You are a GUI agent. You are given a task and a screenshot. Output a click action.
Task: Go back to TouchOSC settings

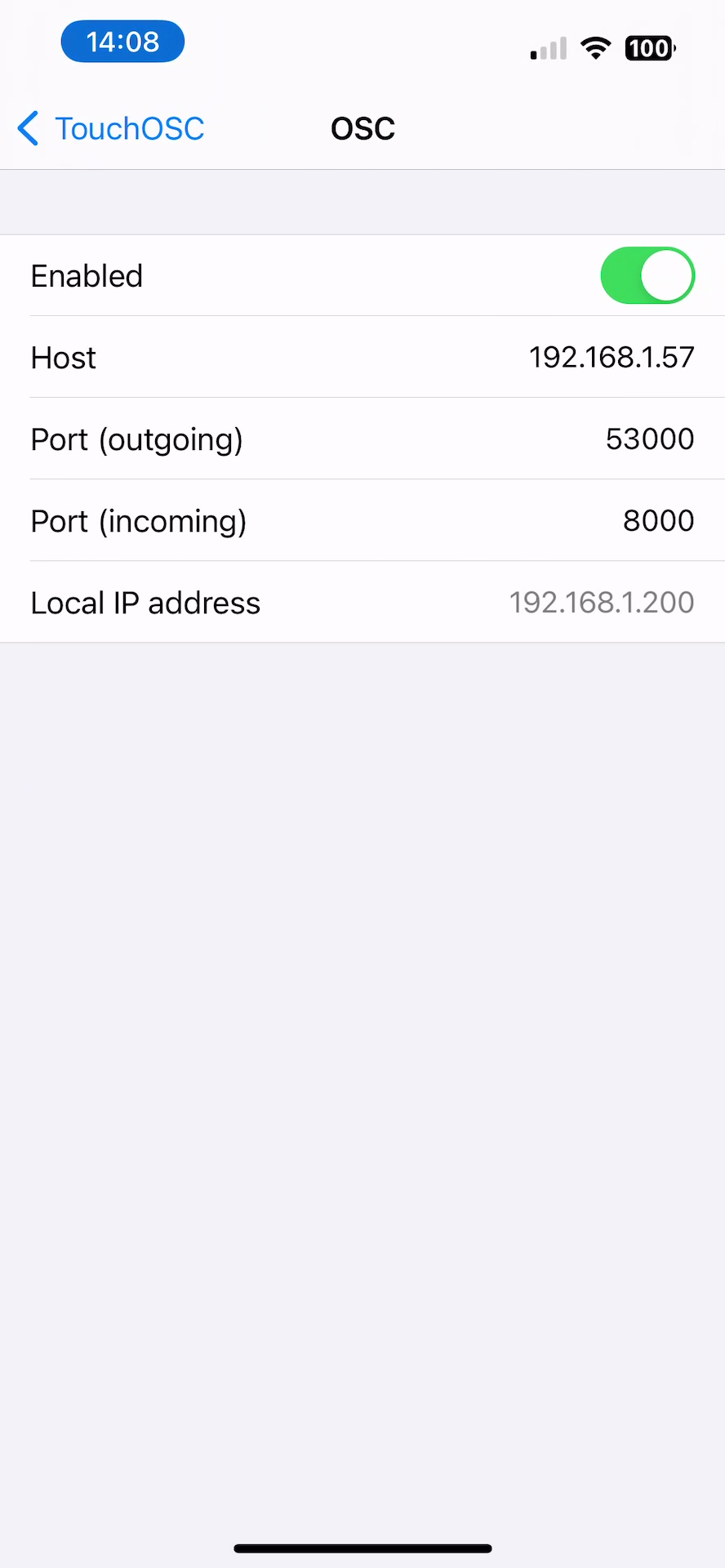click(x=111, y=129)
